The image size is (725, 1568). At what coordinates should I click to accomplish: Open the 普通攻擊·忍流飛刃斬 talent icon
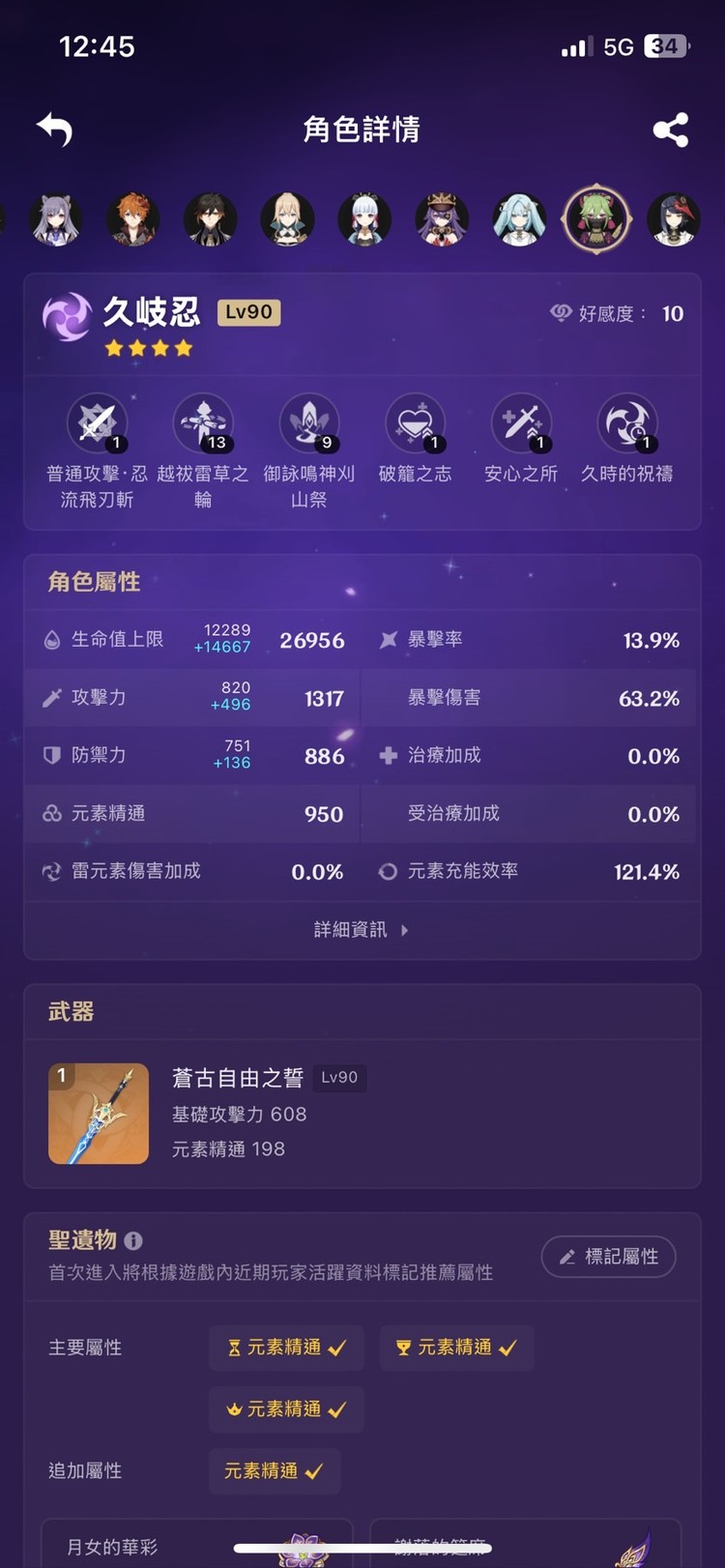click(97, 423)
